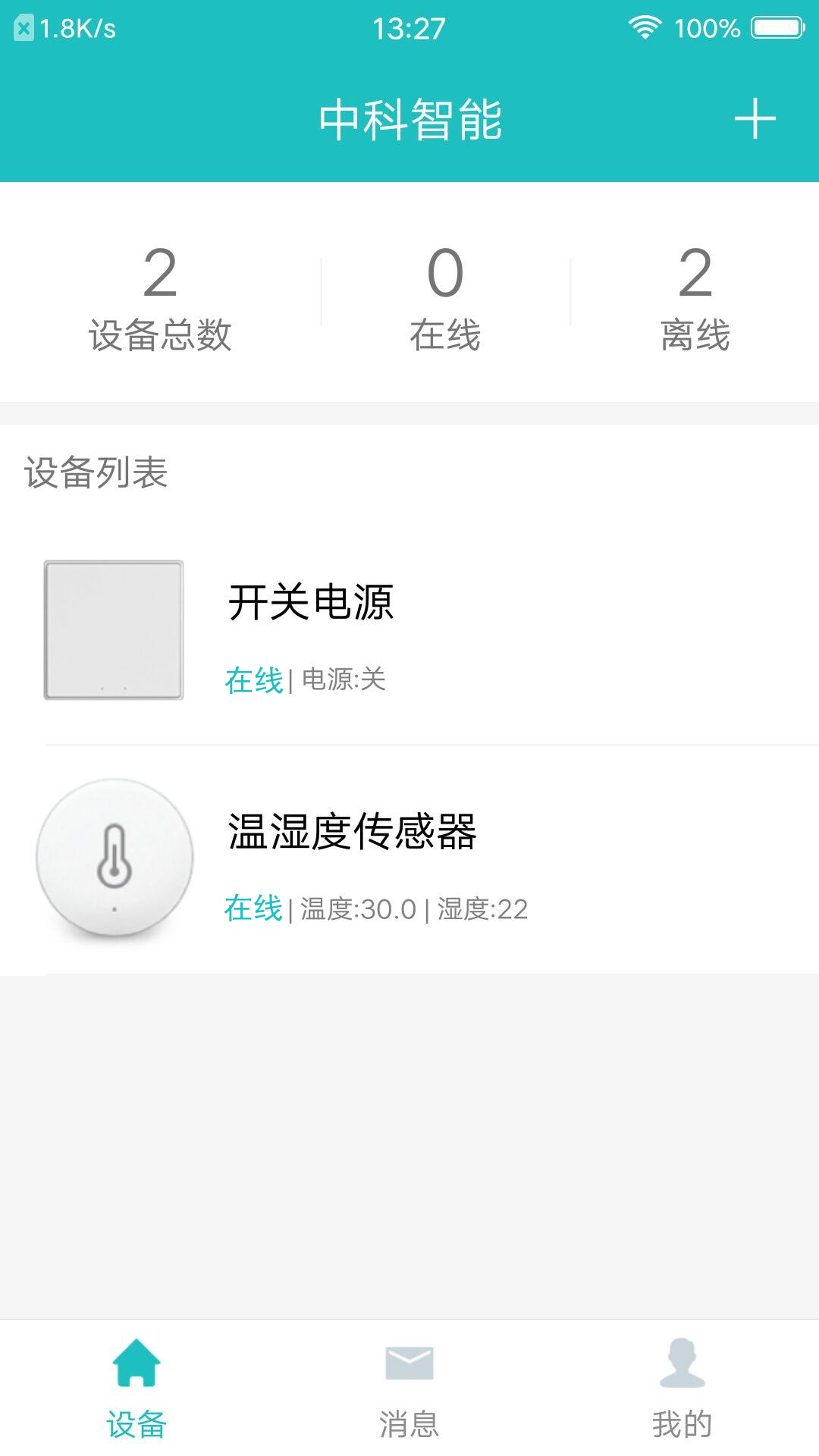Tap 在线 status of the 开关电源 device
The image size is (819, 1456).
pyautogui.click(x=254, y=682)
